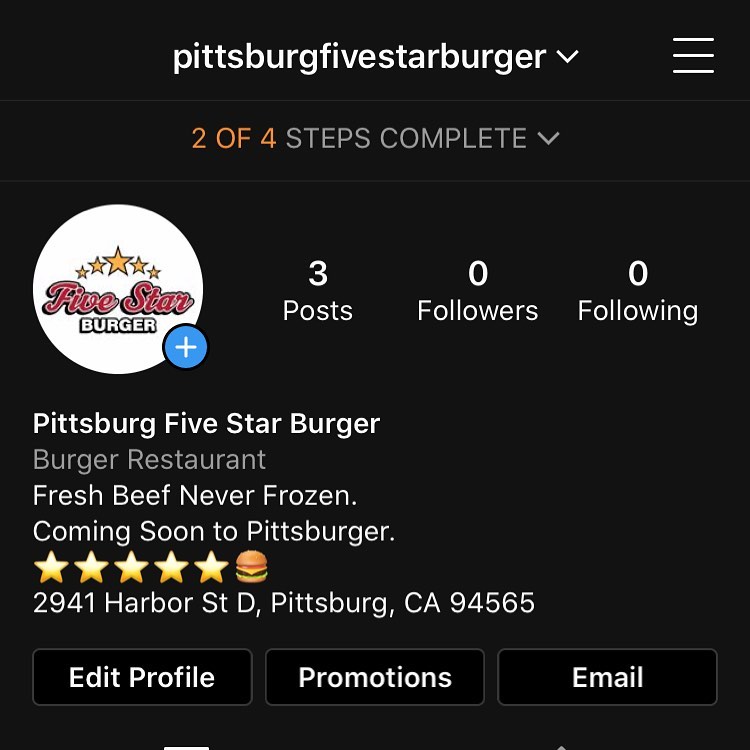Open the pittsburgfivestarburger account switcher
Screen dimensions: 750x750
tap(375, 56)
